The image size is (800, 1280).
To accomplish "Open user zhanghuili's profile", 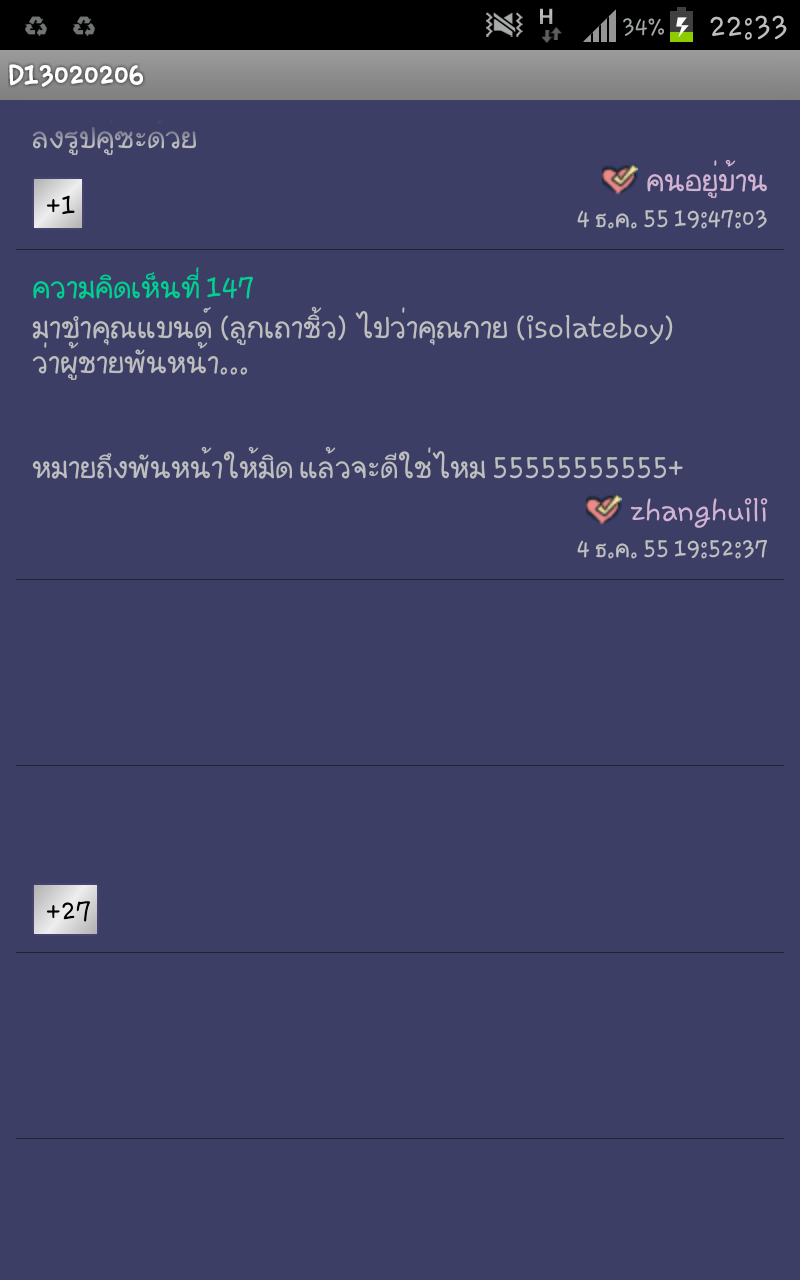I will coord(698,512).
